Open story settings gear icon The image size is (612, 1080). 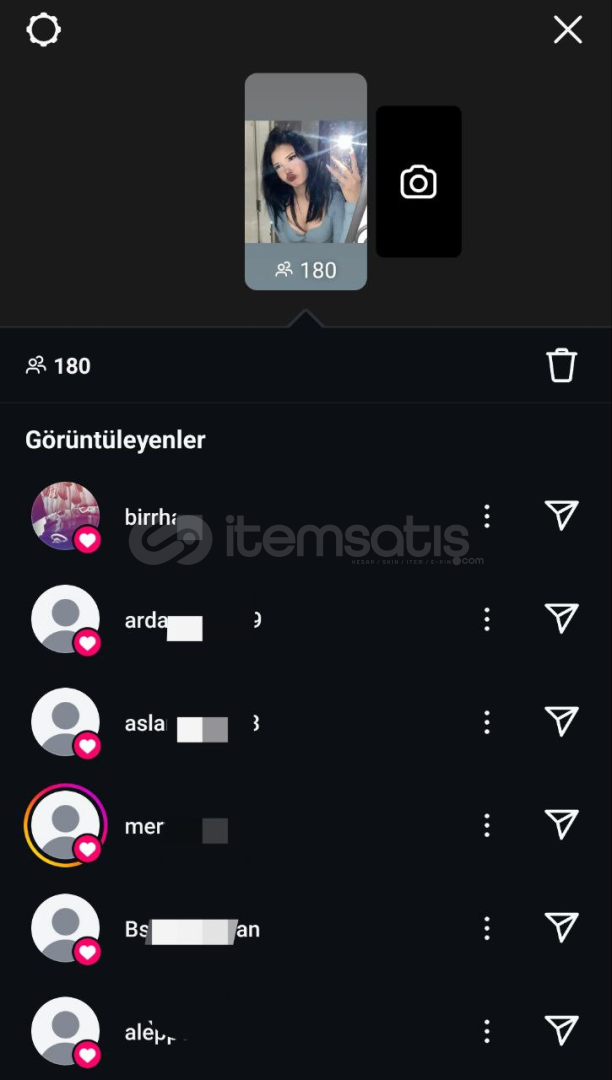[43, 30]
